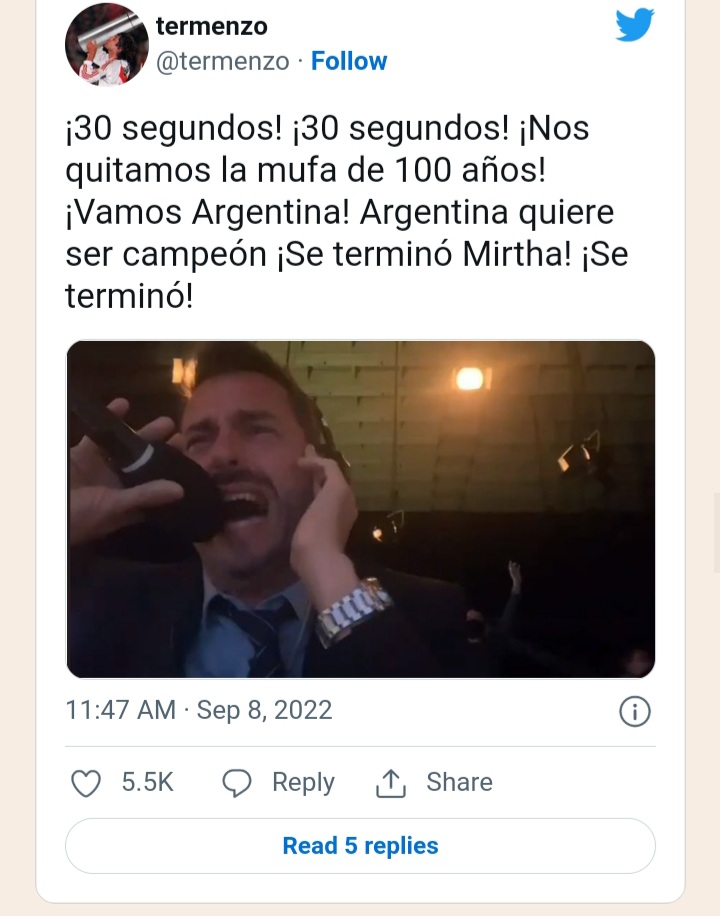The height and width of the screenshot is (916, 720).
Task: Share this tweet
Action: click(434, 783)
